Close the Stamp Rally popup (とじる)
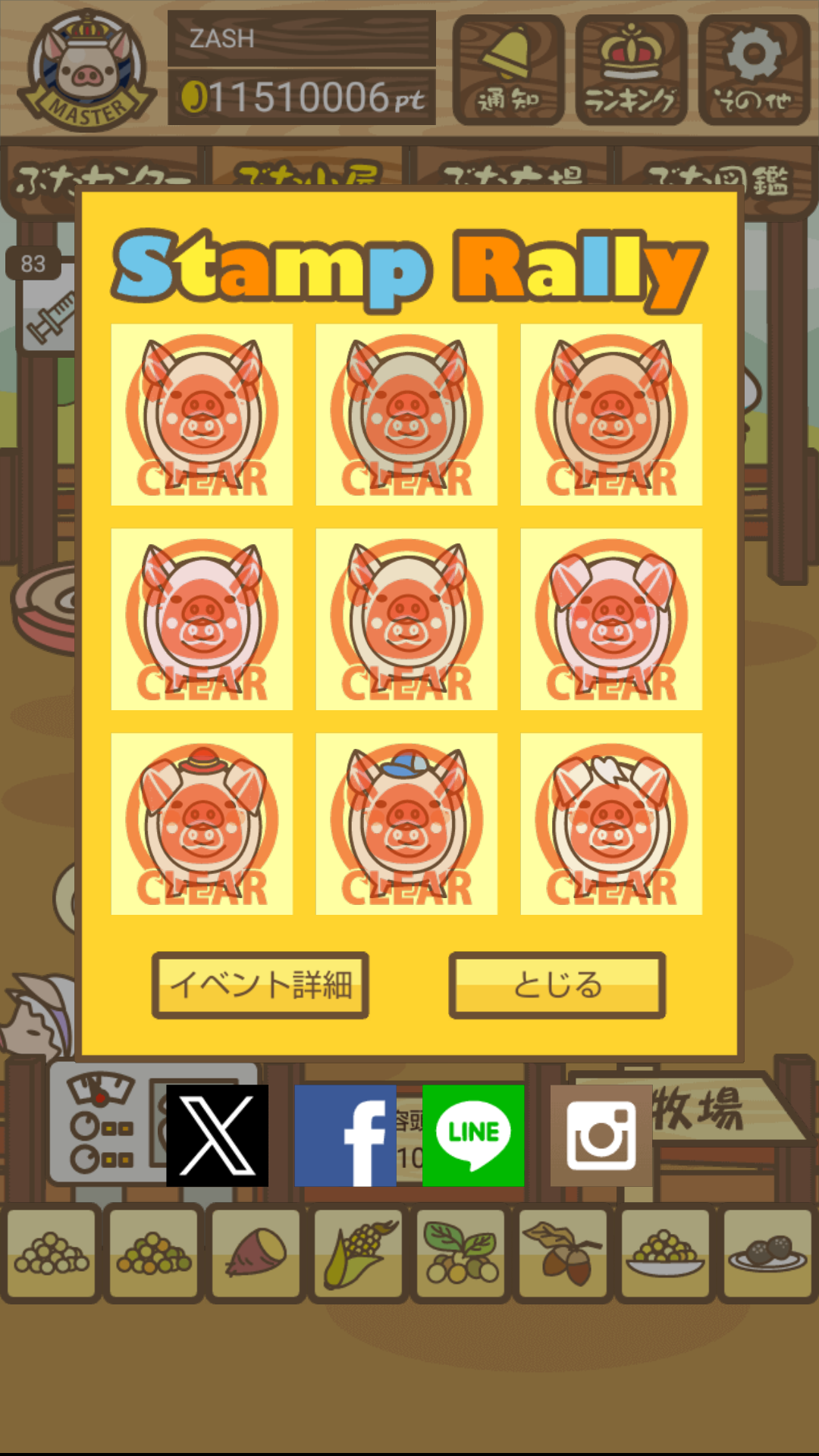819x1456 pixels. coord(557,985)
